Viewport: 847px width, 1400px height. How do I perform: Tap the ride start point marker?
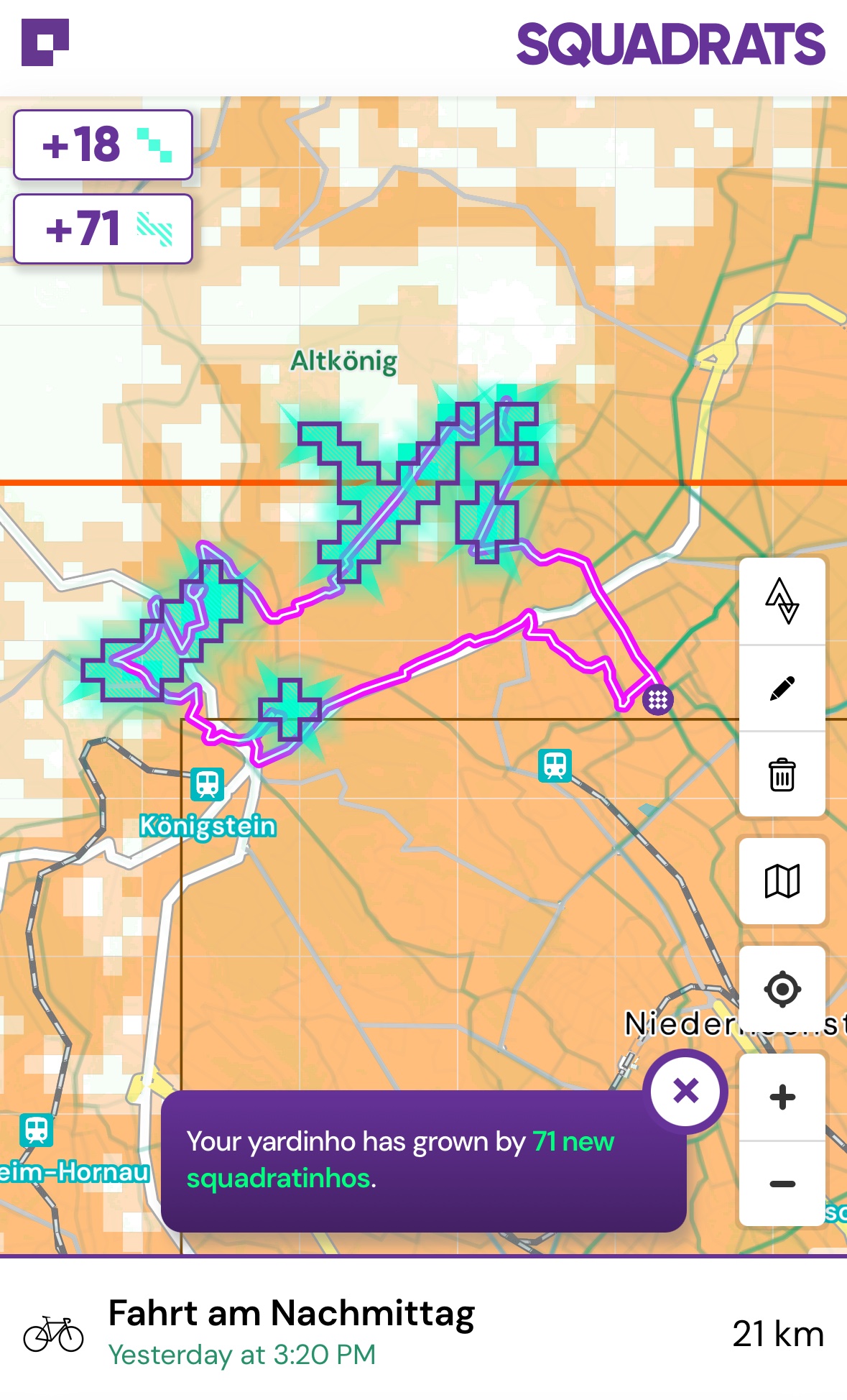click(658, 699)
